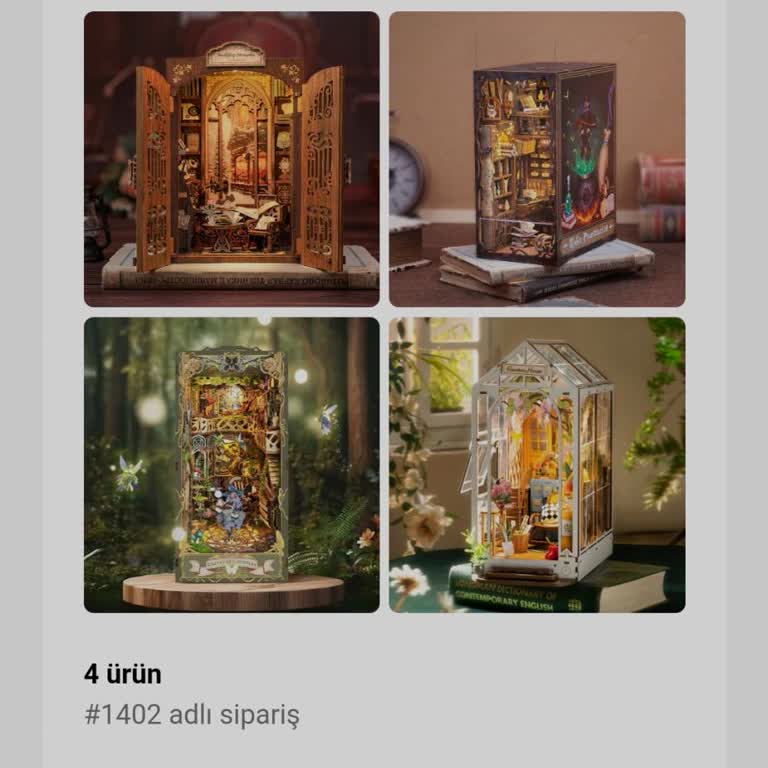Select the fairy forest book nook image

(x=231, y=465)
